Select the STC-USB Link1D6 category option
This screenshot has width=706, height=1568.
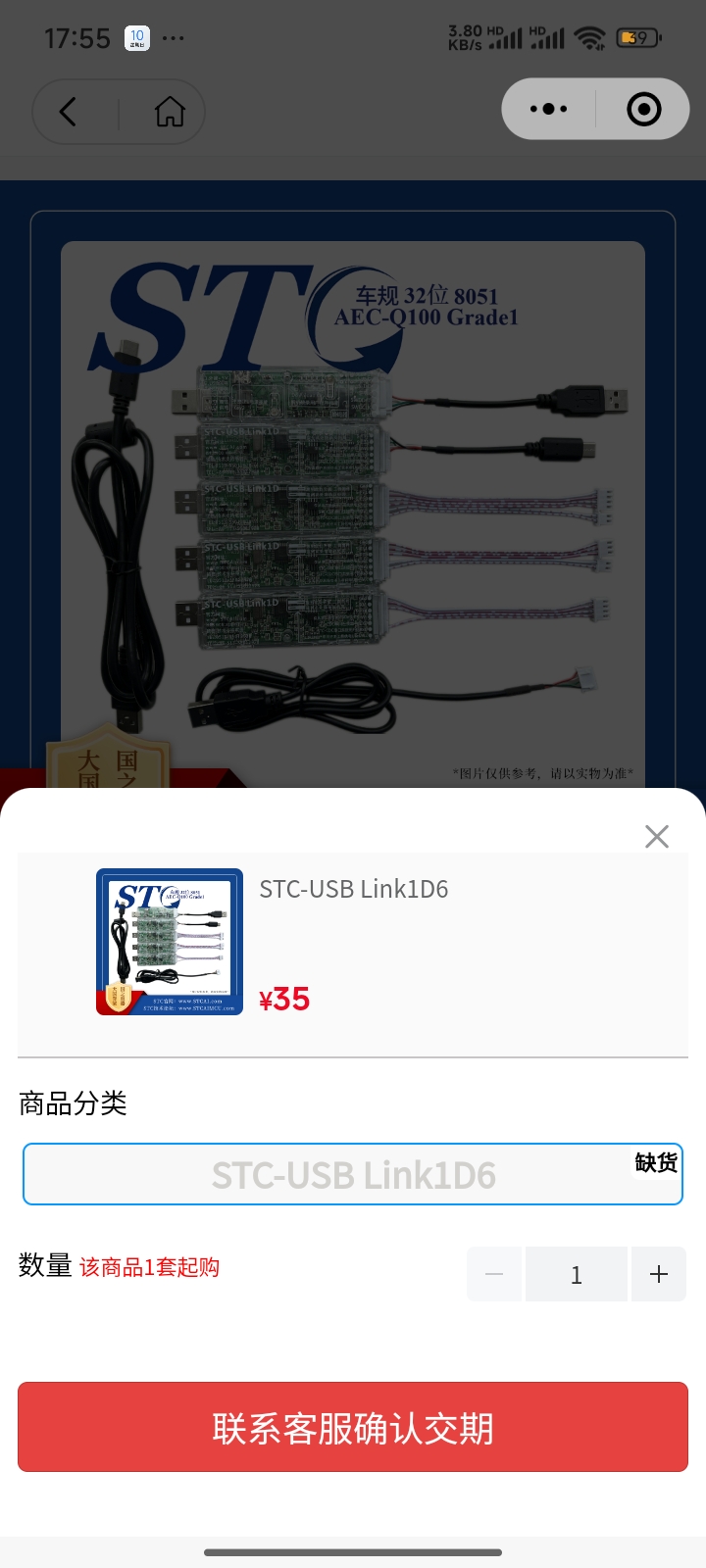(353, 1174)
